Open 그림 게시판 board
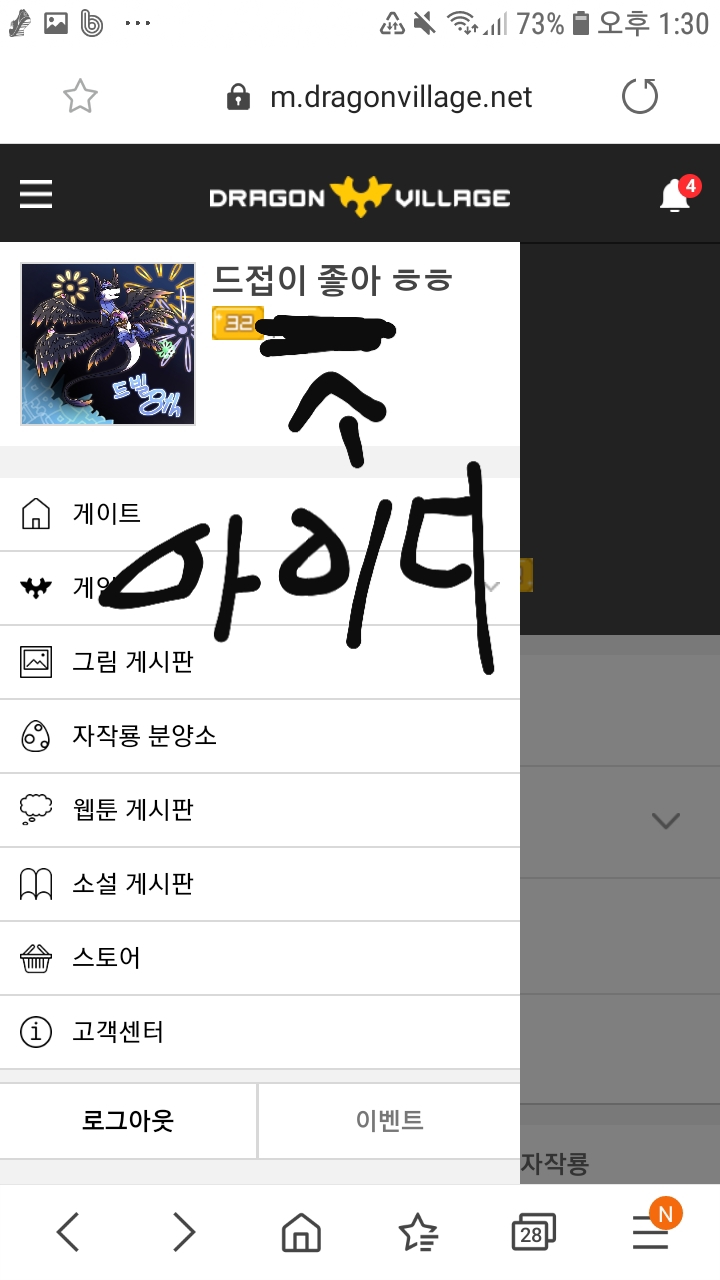Image resolution: width=720 pixels, height=1280 pixels. tap(132, 662)
